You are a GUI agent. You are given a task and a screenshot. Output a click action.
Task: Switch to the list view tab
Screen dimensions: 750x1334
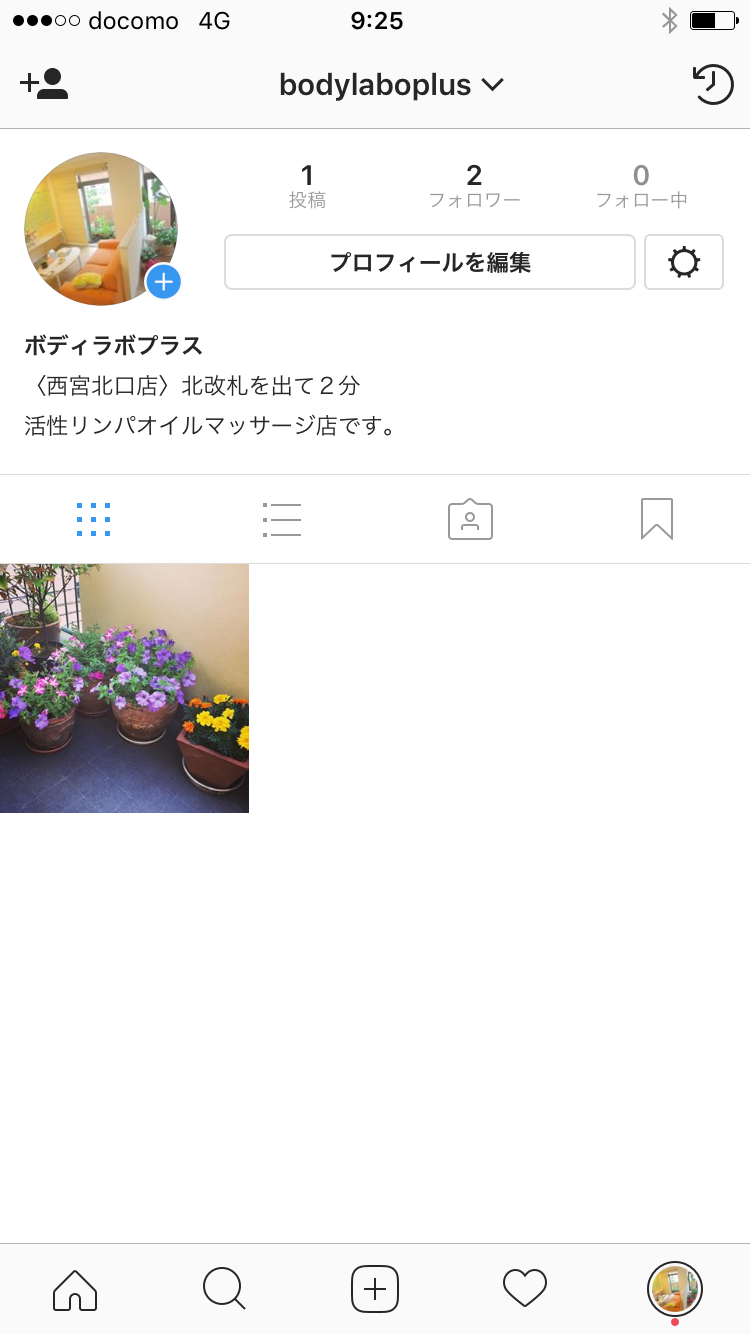click(282, 520)
